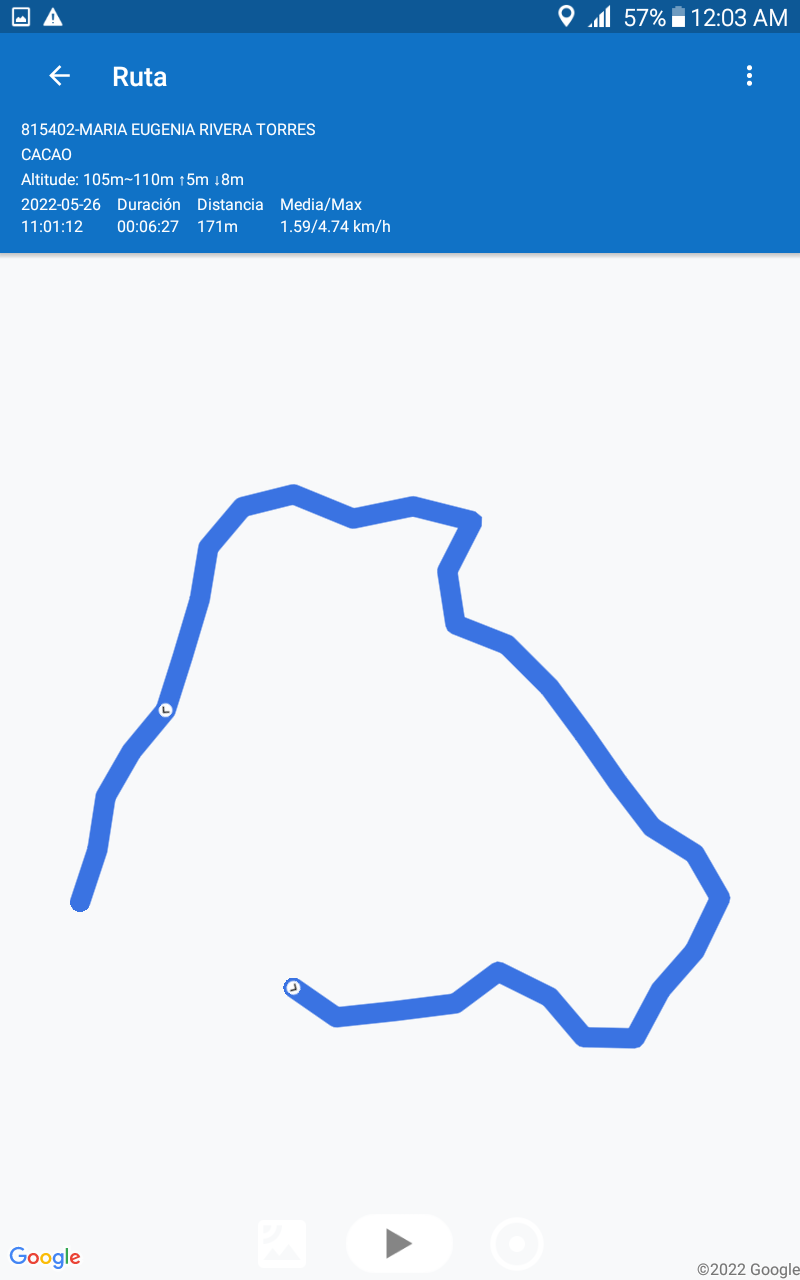Open the overflow menu
The width and height of the screenshot is (800, 1280).
click(x=749, y=76)
